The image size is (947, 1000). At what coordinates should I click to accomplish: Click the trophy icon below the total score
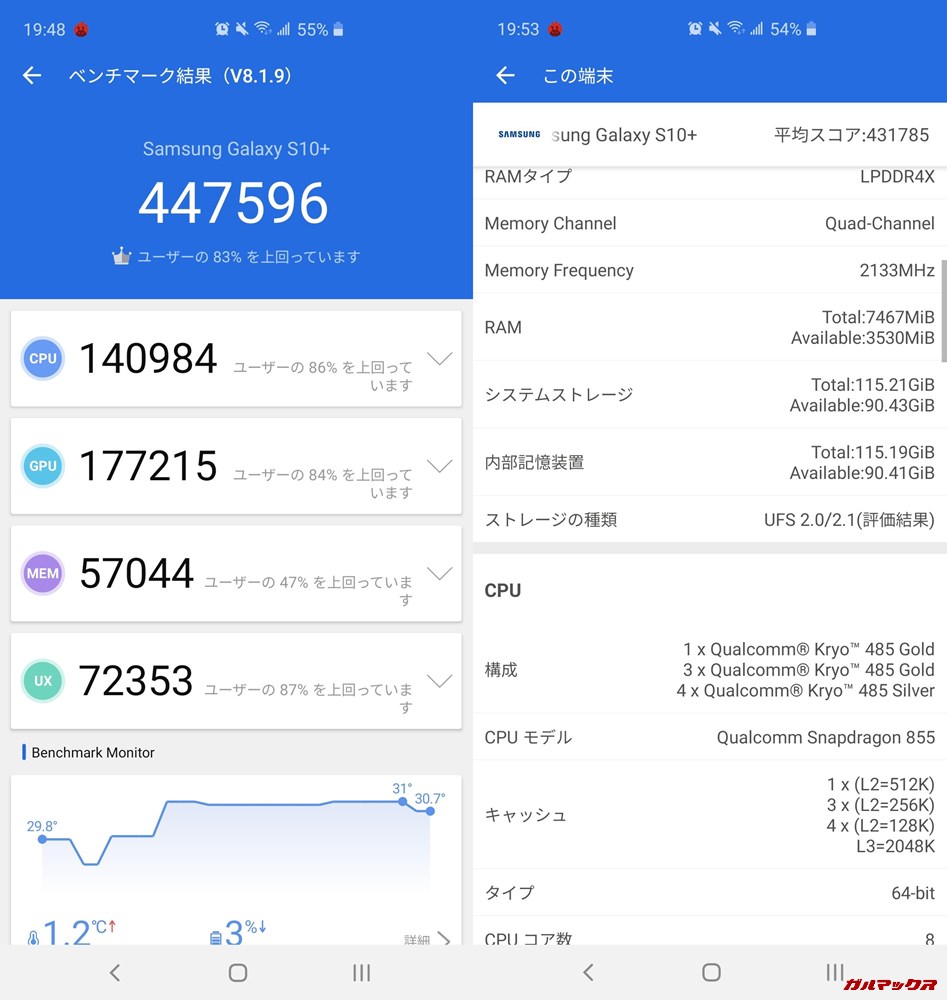(122, 256)
